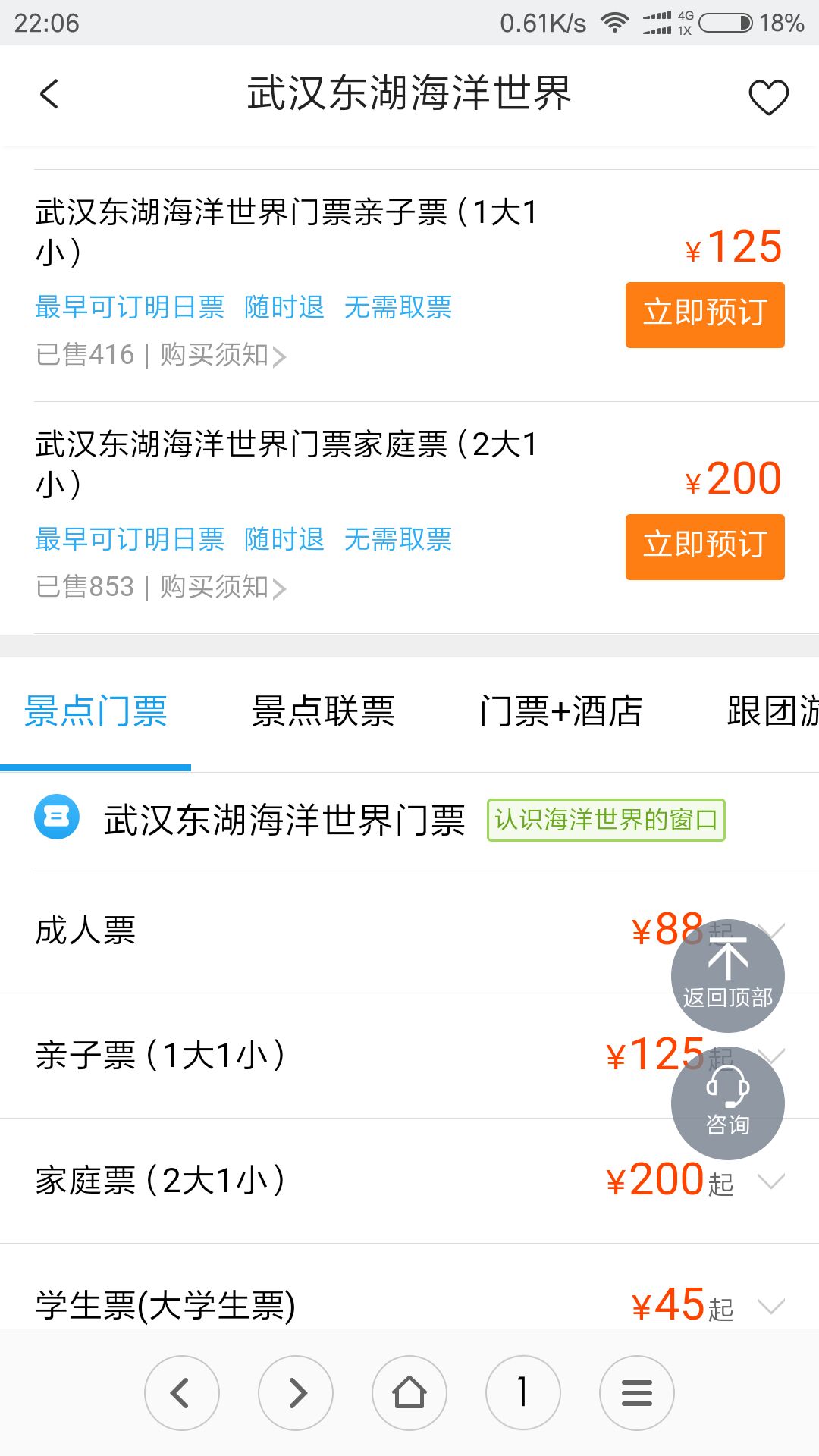This screenshot has width=819, height=1456.
Task: Expand the 亲子票（1大1小）row
Action: pos(409,1056)
